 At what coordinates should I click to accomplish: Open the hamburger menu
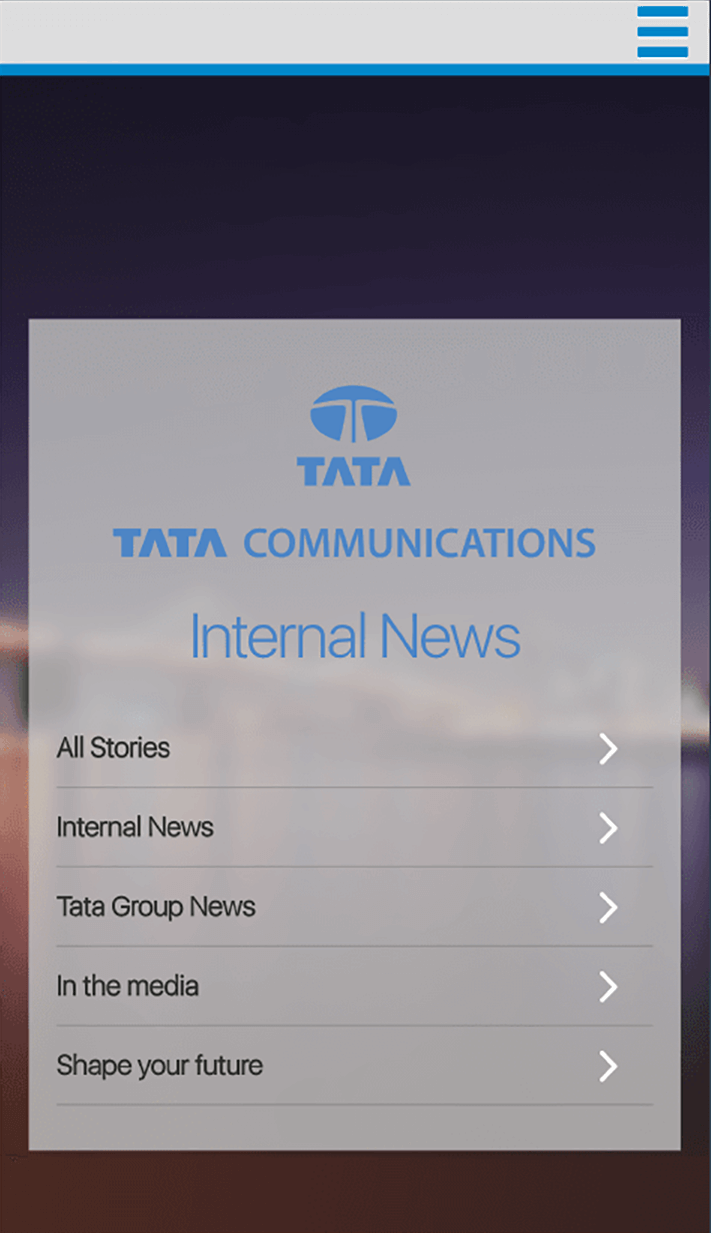tap(662, 32)
